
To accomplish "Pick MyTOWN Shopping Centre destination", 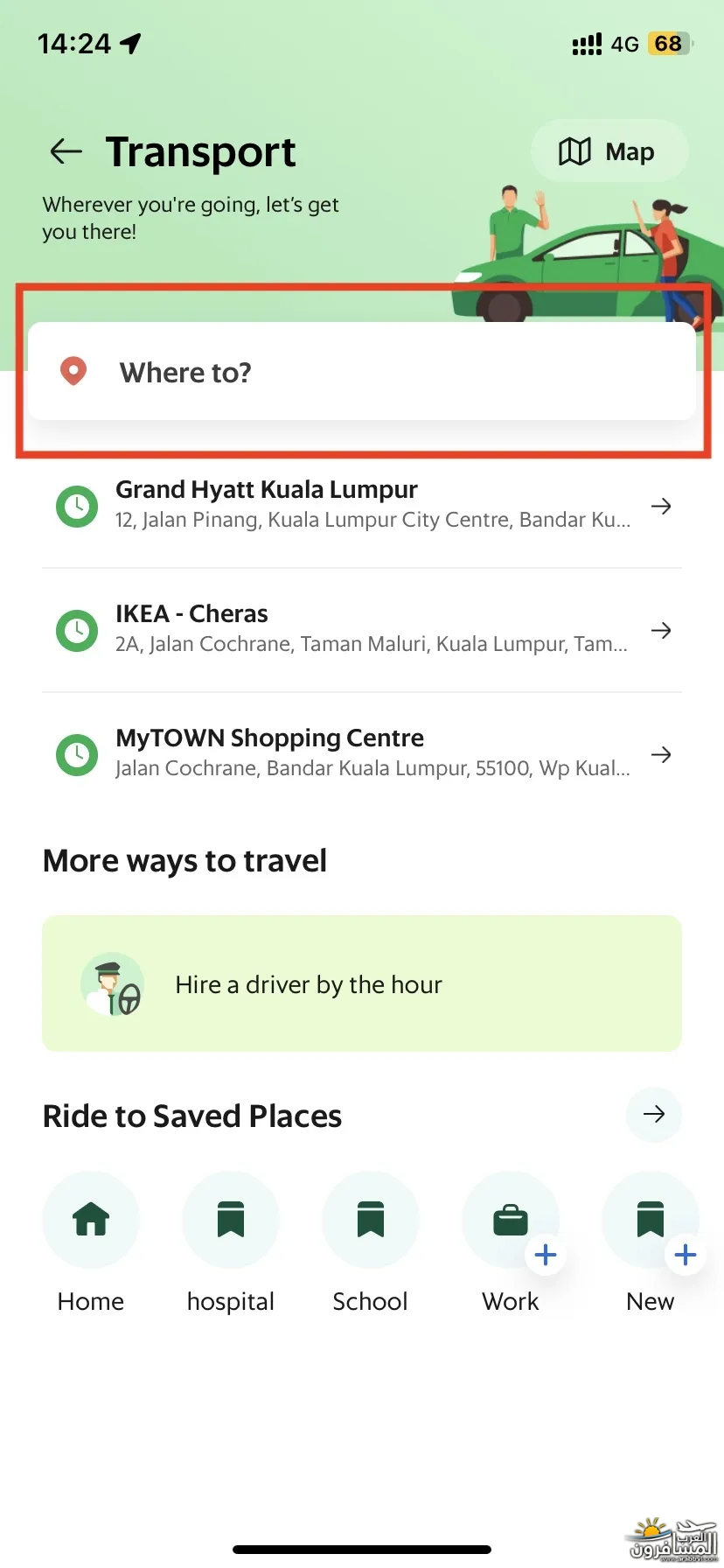I will (362, 753).
